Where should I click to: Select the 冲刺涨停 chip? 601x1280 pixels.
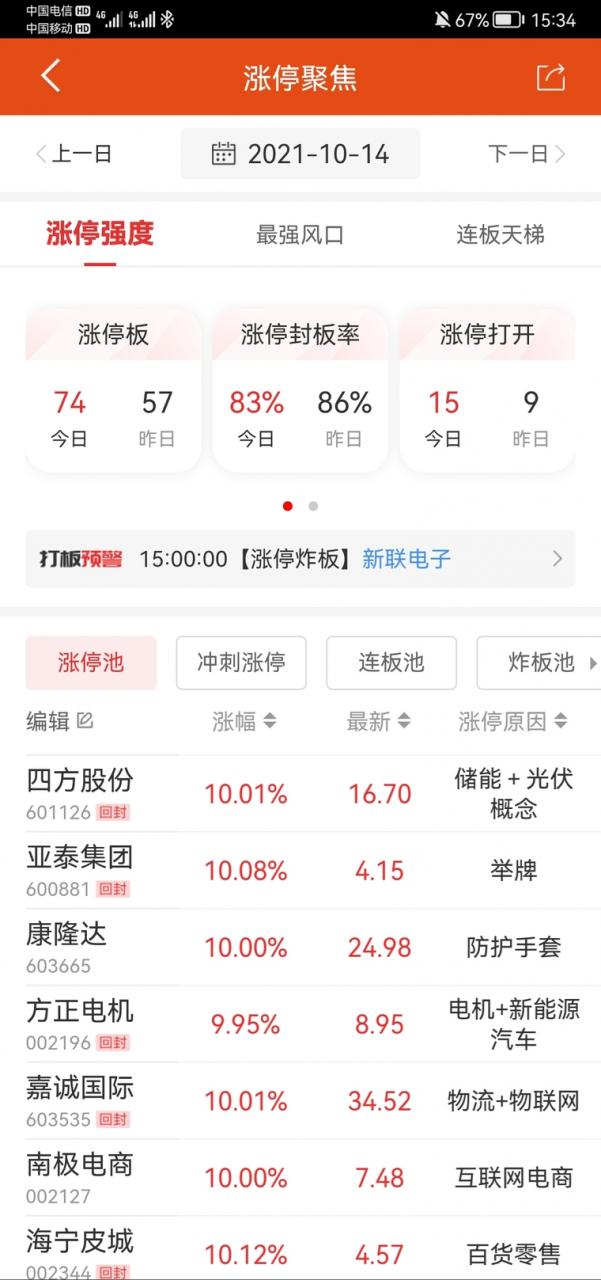point(241,662)
